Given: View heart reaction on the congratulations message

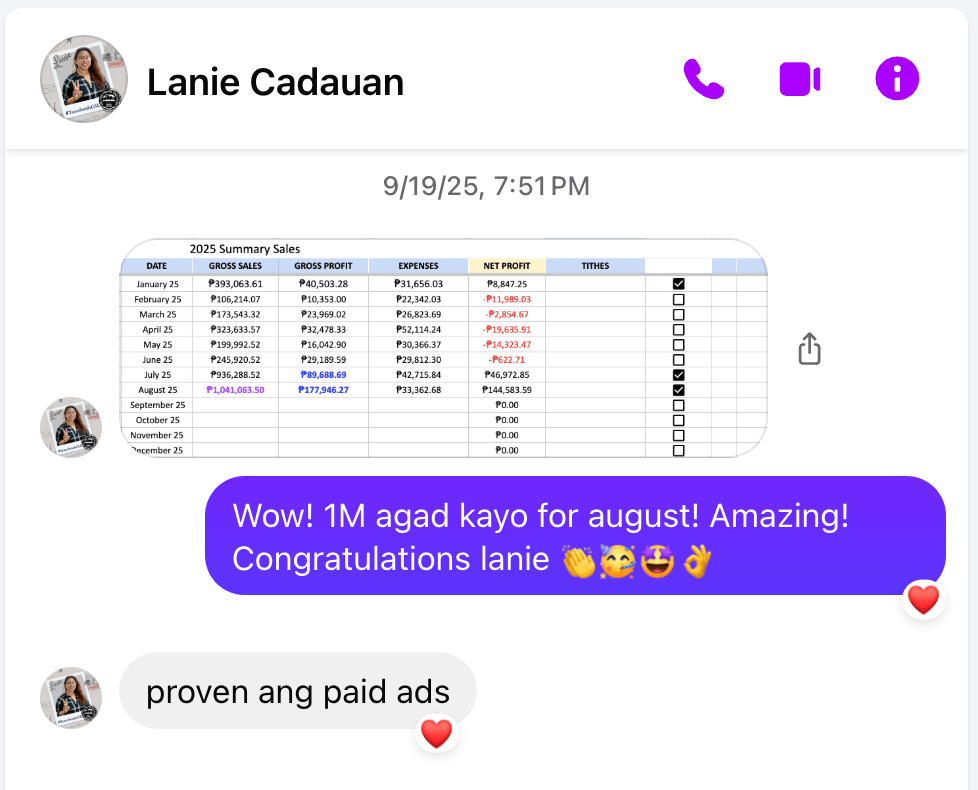Looking at the screenshot, I should [923, 600].
